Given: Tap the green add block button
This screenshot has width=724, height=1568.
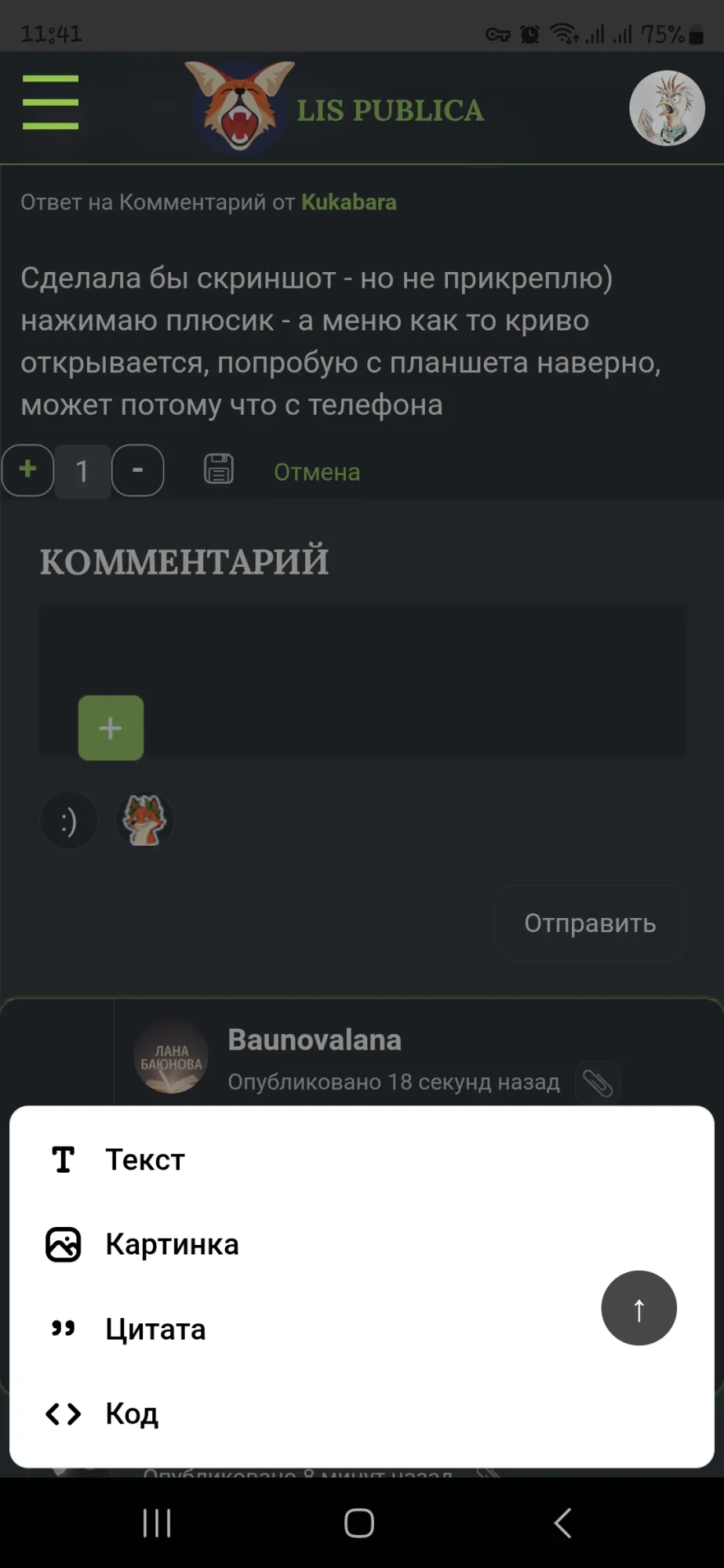Looking at the screenshot, I should tap(111, 728).
